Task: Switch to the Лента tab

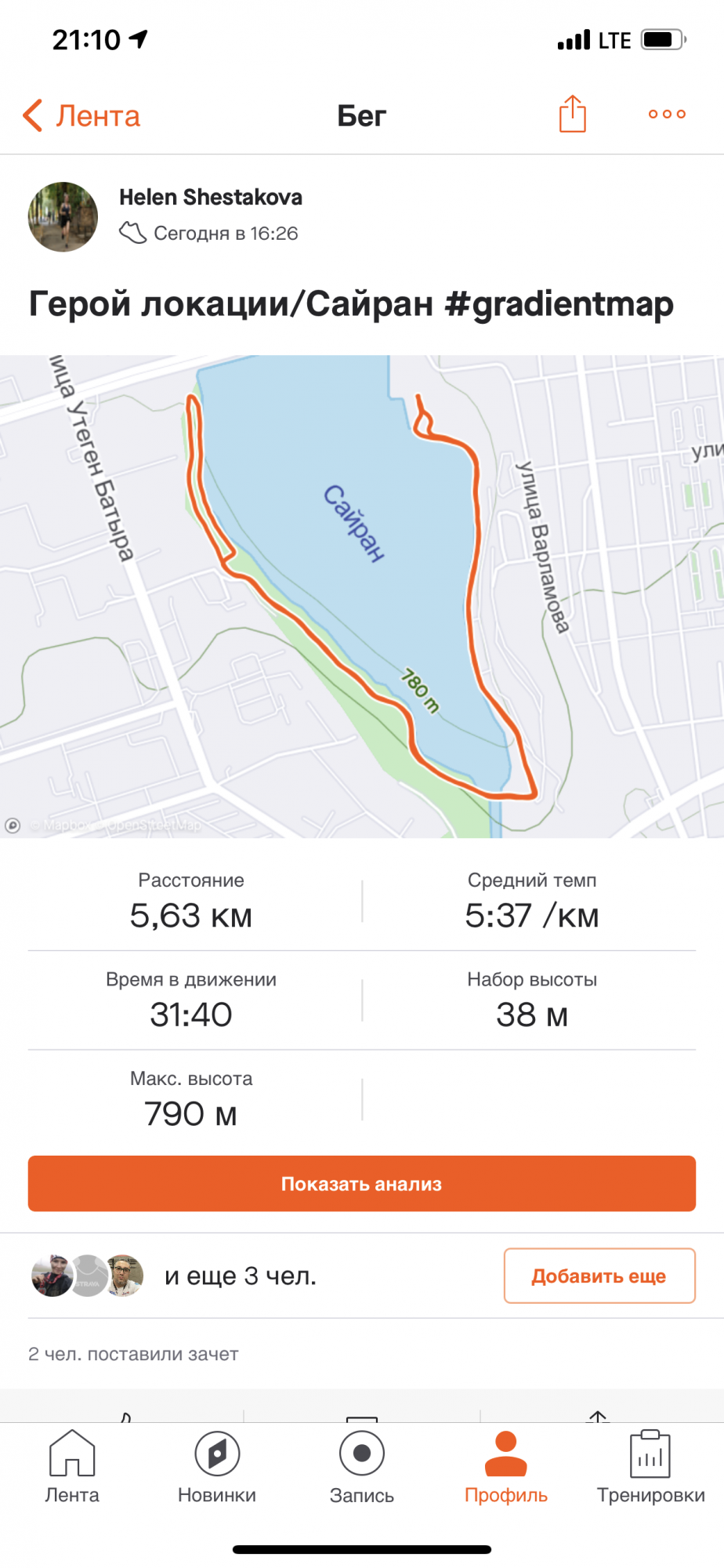Action: pos(72,1466)
